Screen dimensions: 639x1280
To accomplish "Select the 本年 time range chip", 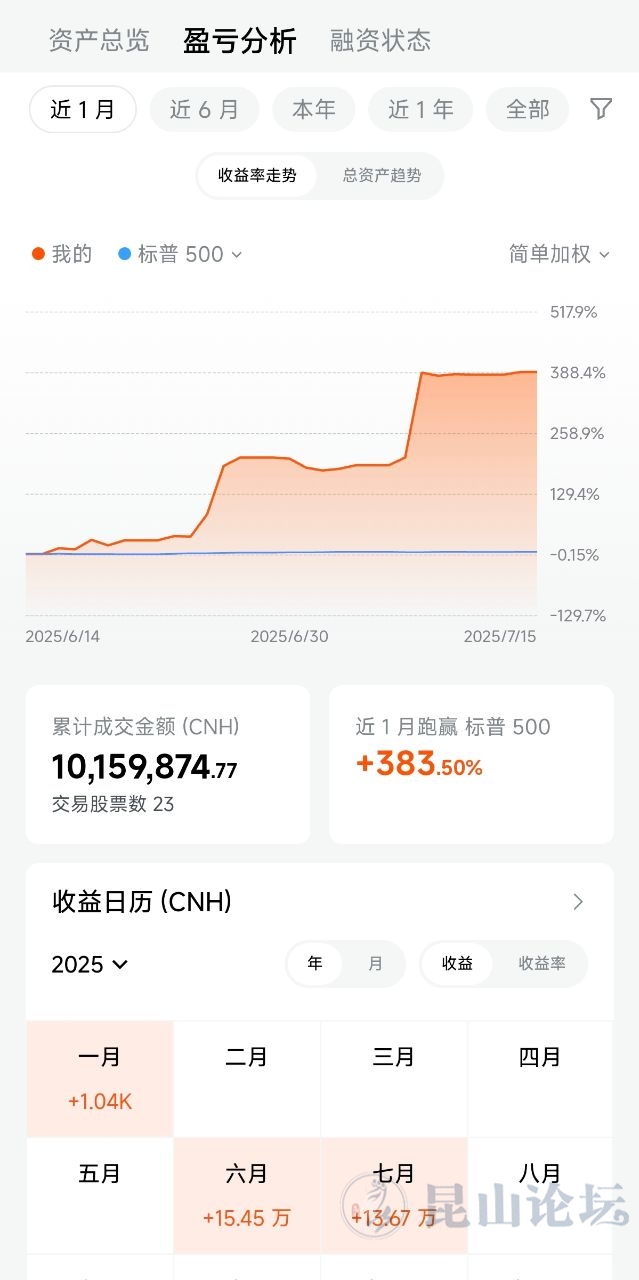I will coord(314,109).
